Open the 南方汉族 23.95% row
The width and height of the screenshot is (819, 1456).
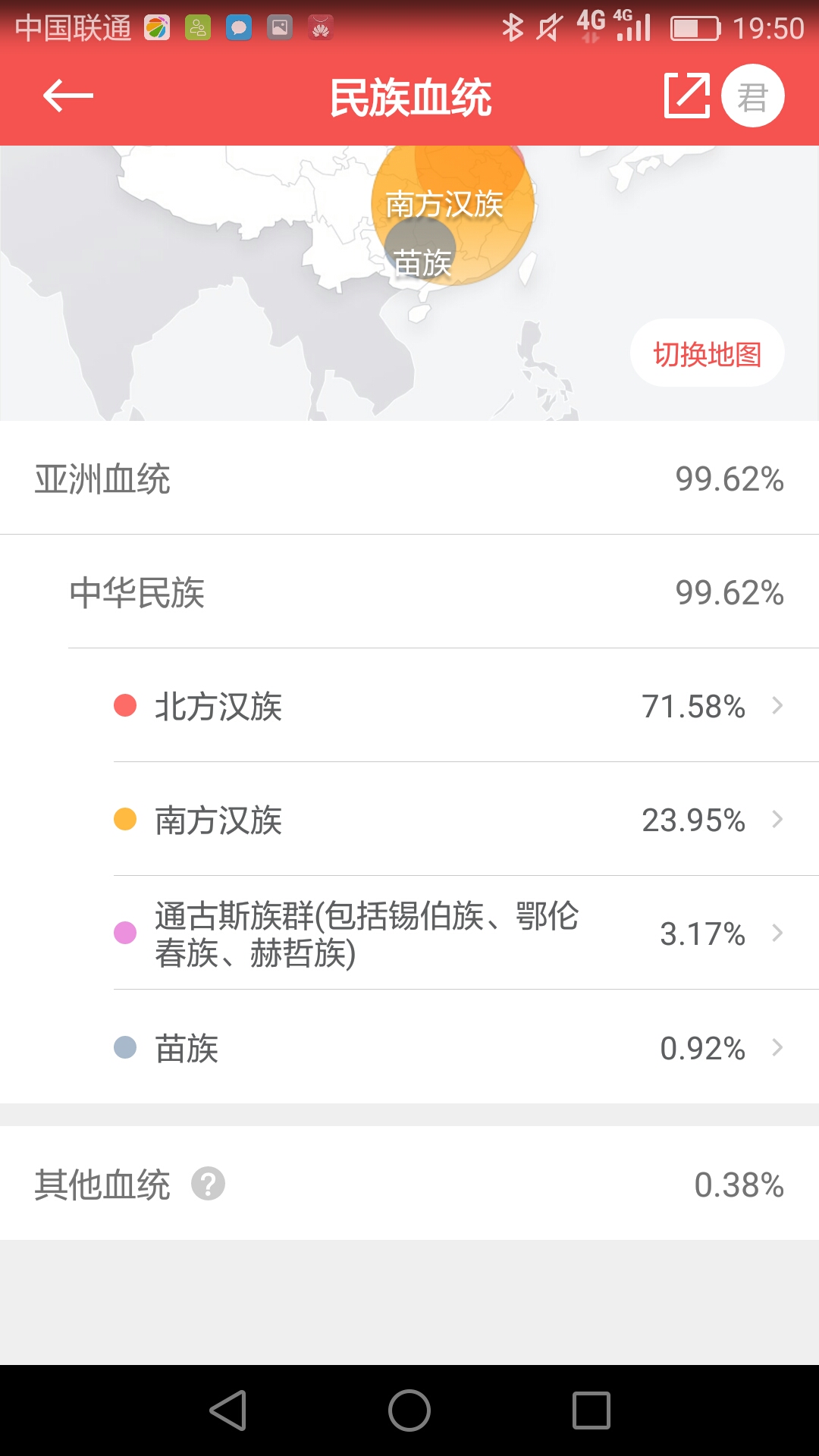466,819
